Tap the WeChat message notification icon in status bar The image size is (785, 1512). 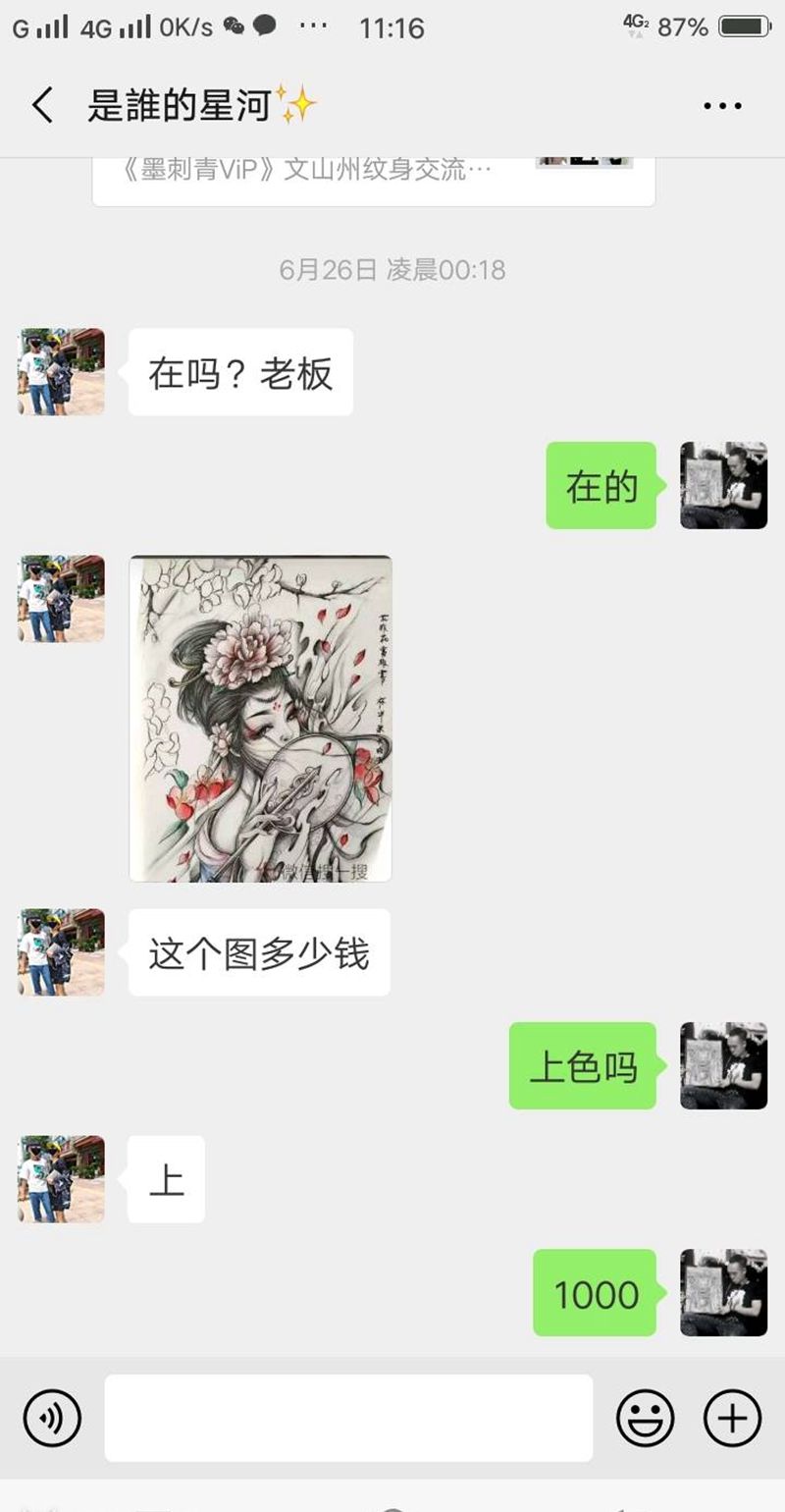pos(233,27)
